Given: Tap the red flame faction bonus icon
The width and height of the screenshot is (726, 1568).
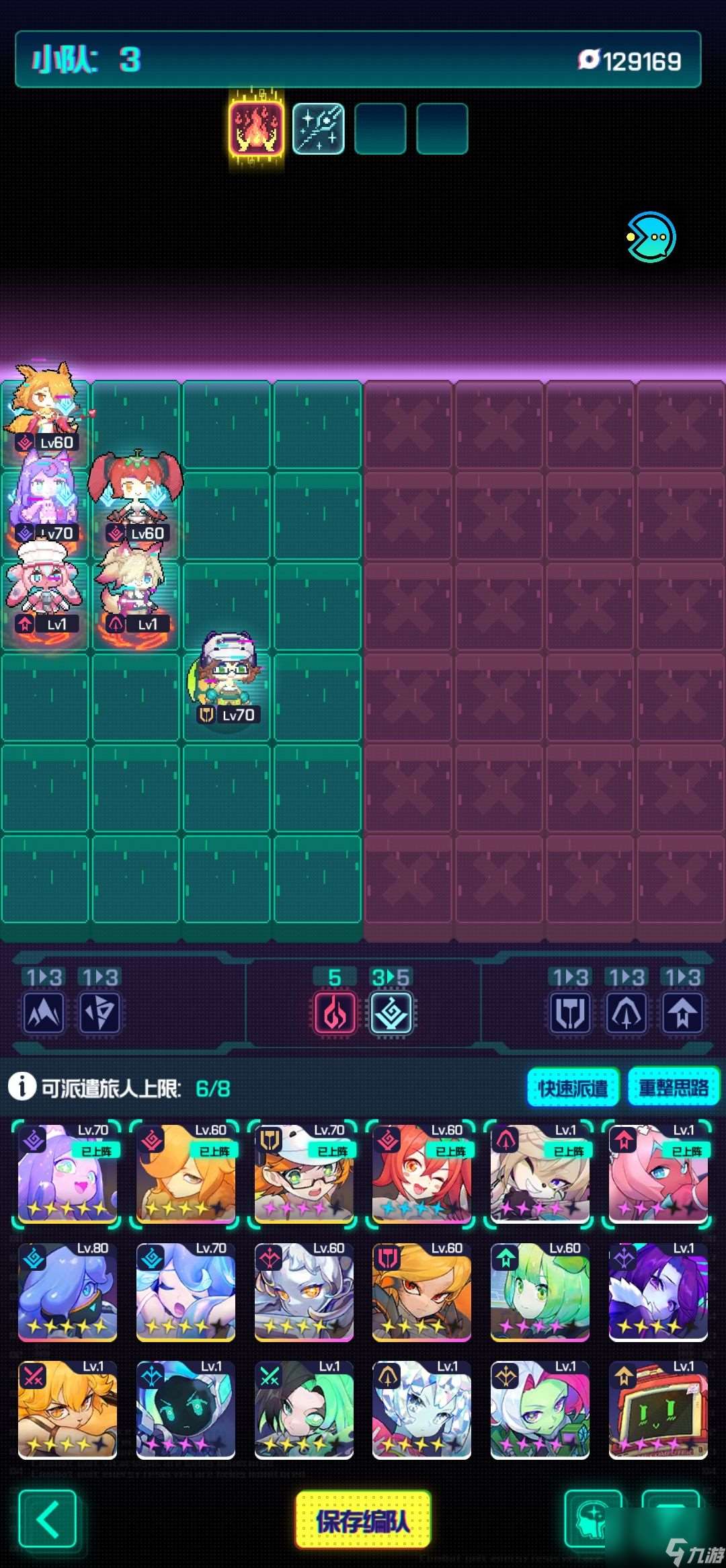Looking at the screenshot, I should (x=335, y=1013).
